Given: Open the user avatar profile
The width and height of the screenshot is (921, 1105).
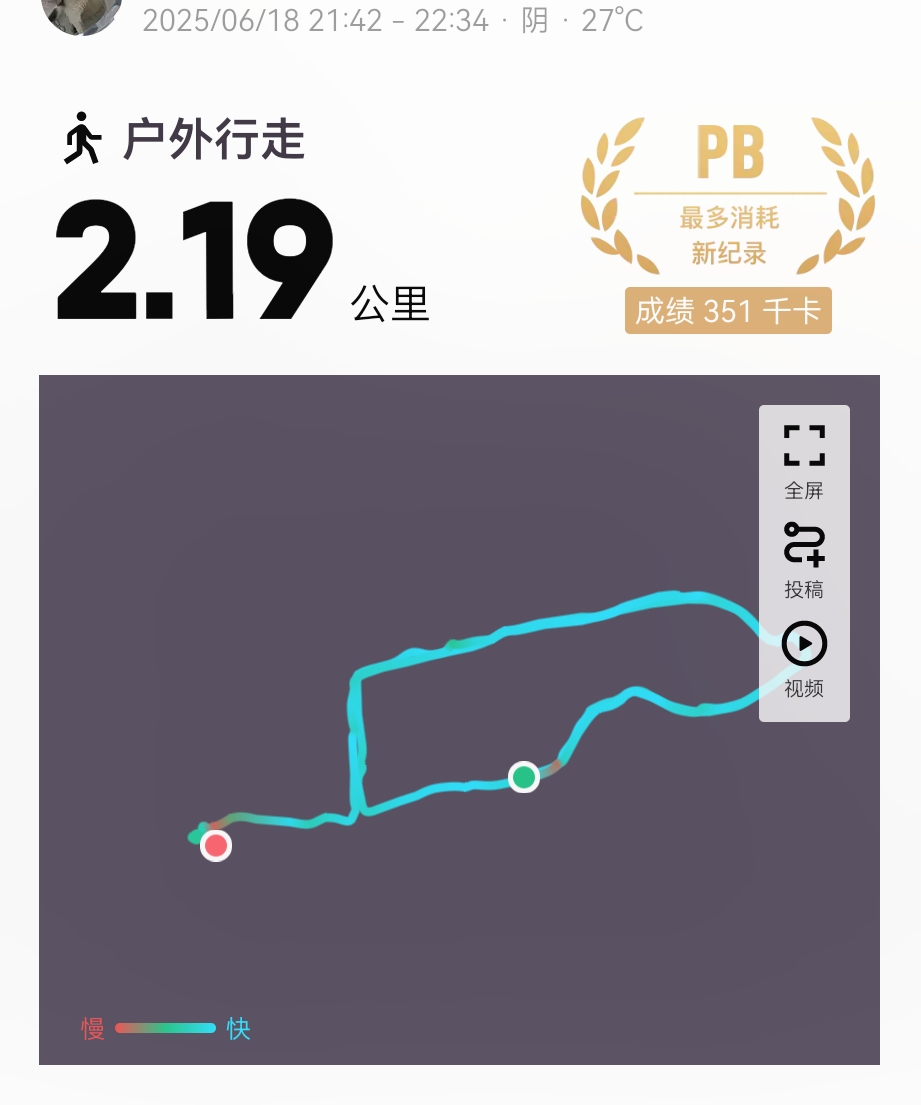Looking at the screenshot, I should [82, 12].
